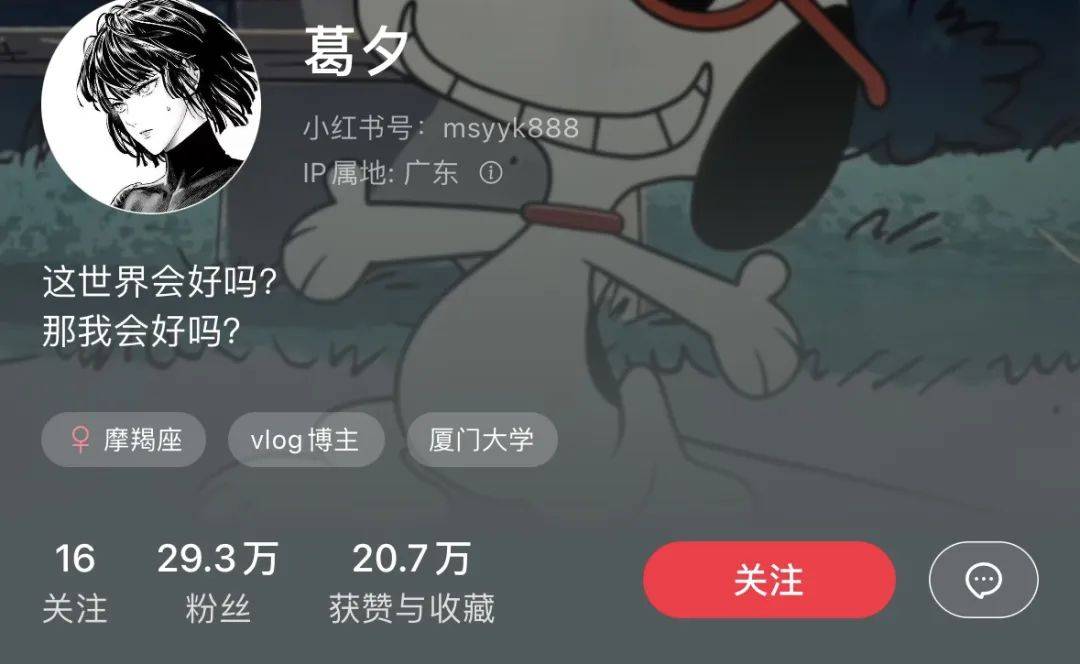1080x664 pixels.
Task: Tap the info icon next to IP属地
Action: (x=490, y=173)
